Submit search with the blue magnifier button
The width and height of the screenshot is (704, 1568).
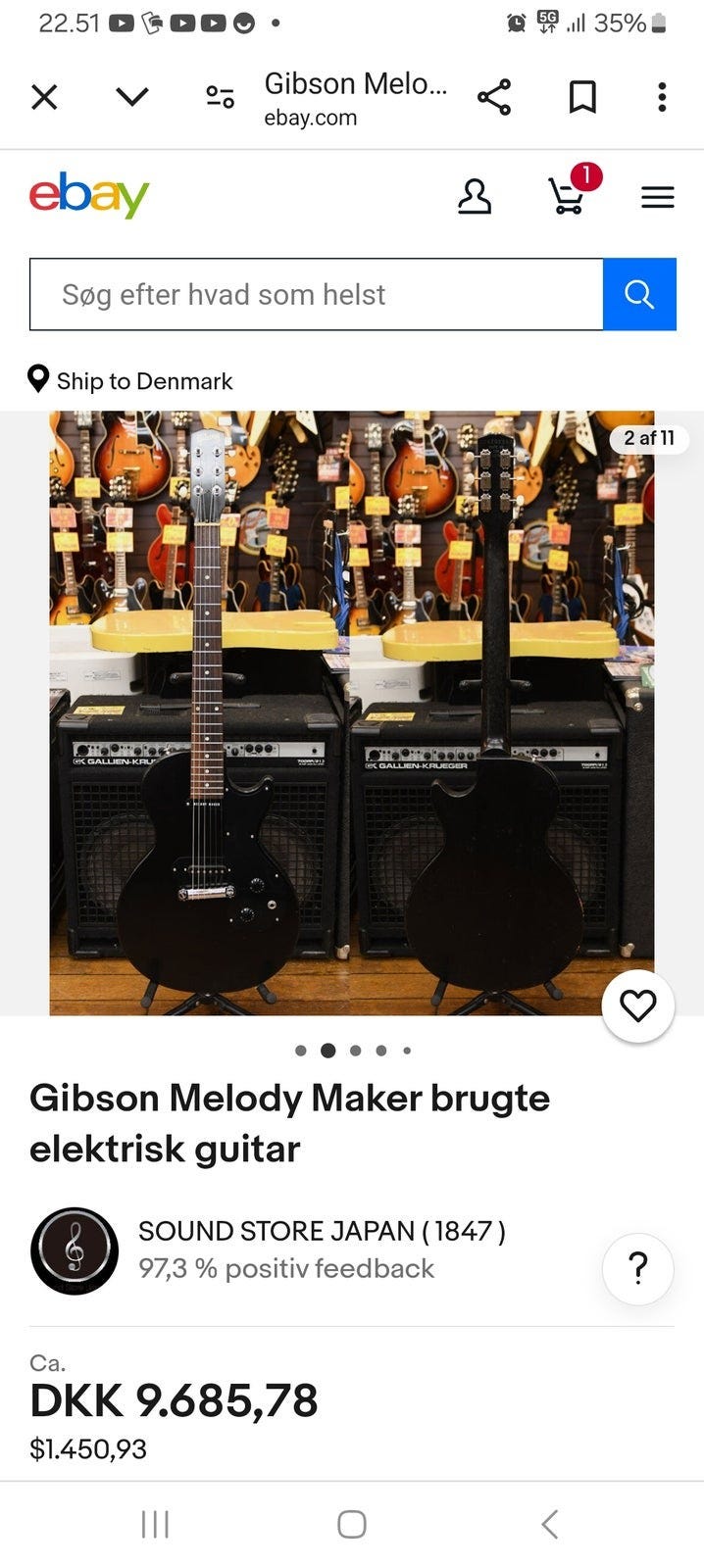click(x=639, y=295)
